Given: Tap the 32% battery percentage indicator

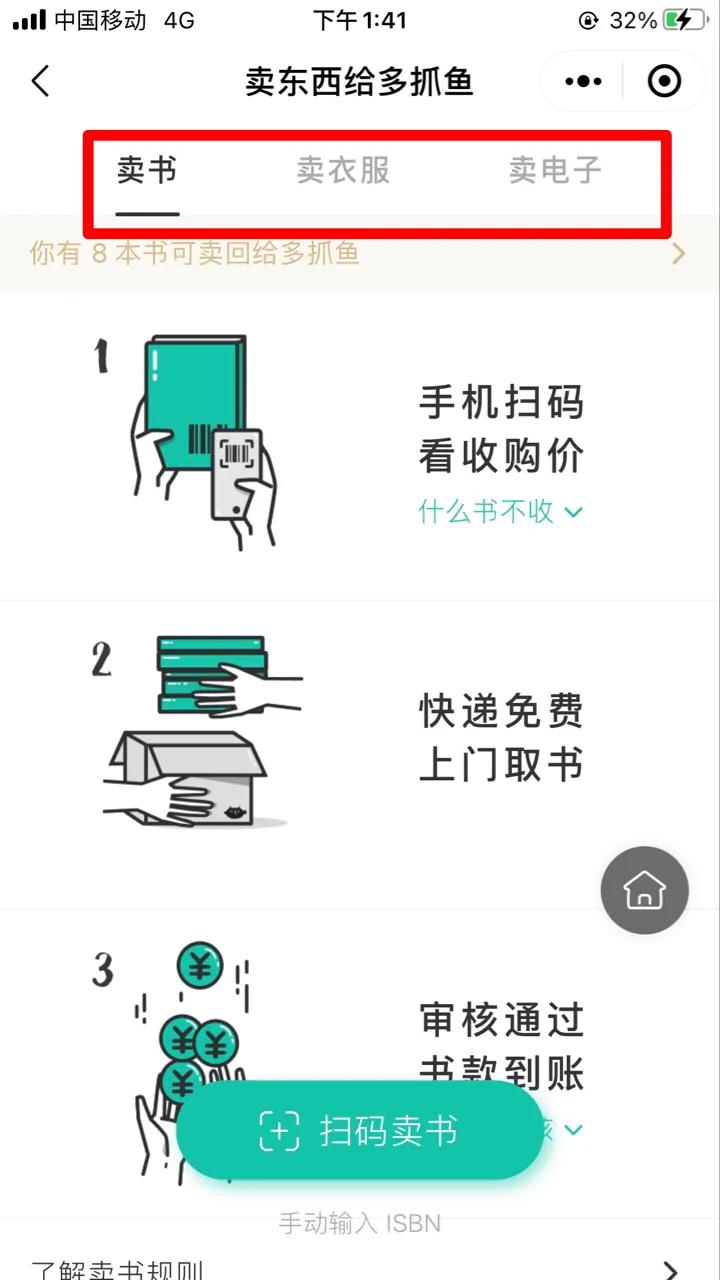Looking at the screenshot, I should pyautogui.click(x=629, y=19).
